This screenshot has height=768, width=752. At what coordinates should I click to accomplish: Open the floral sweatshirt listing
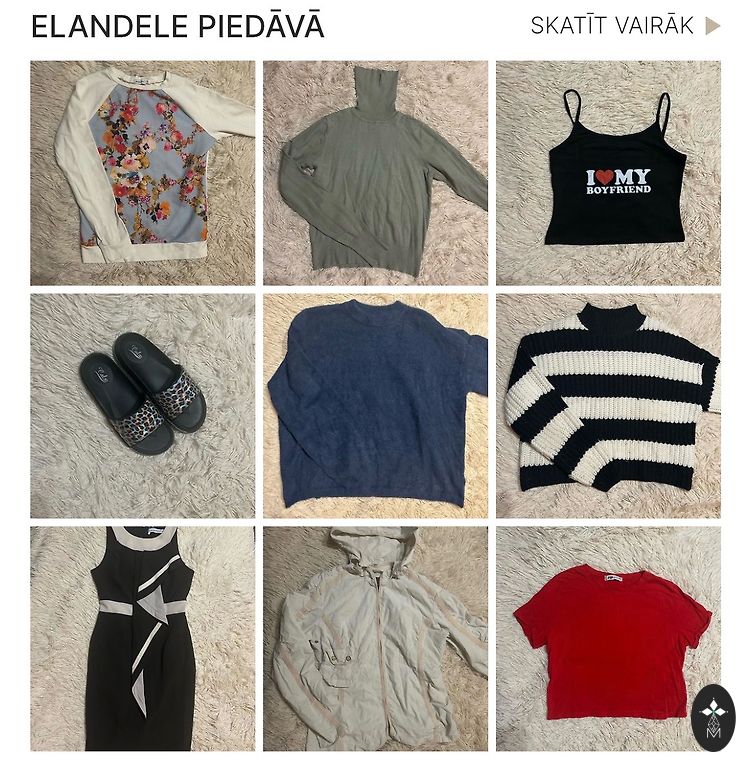click(142, 173)
